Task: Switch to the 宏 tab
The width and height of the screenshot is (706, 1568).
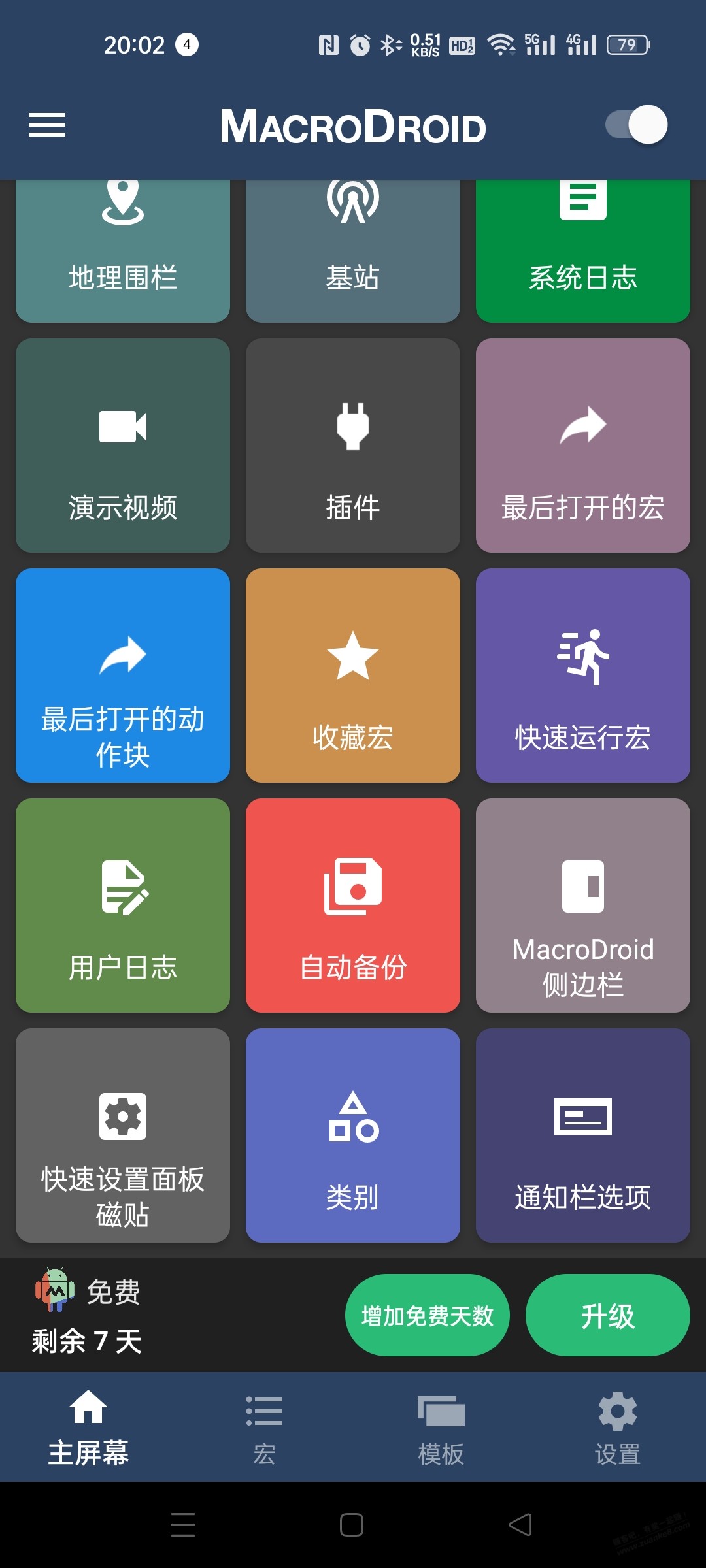Action: (x=264, y=1428)
